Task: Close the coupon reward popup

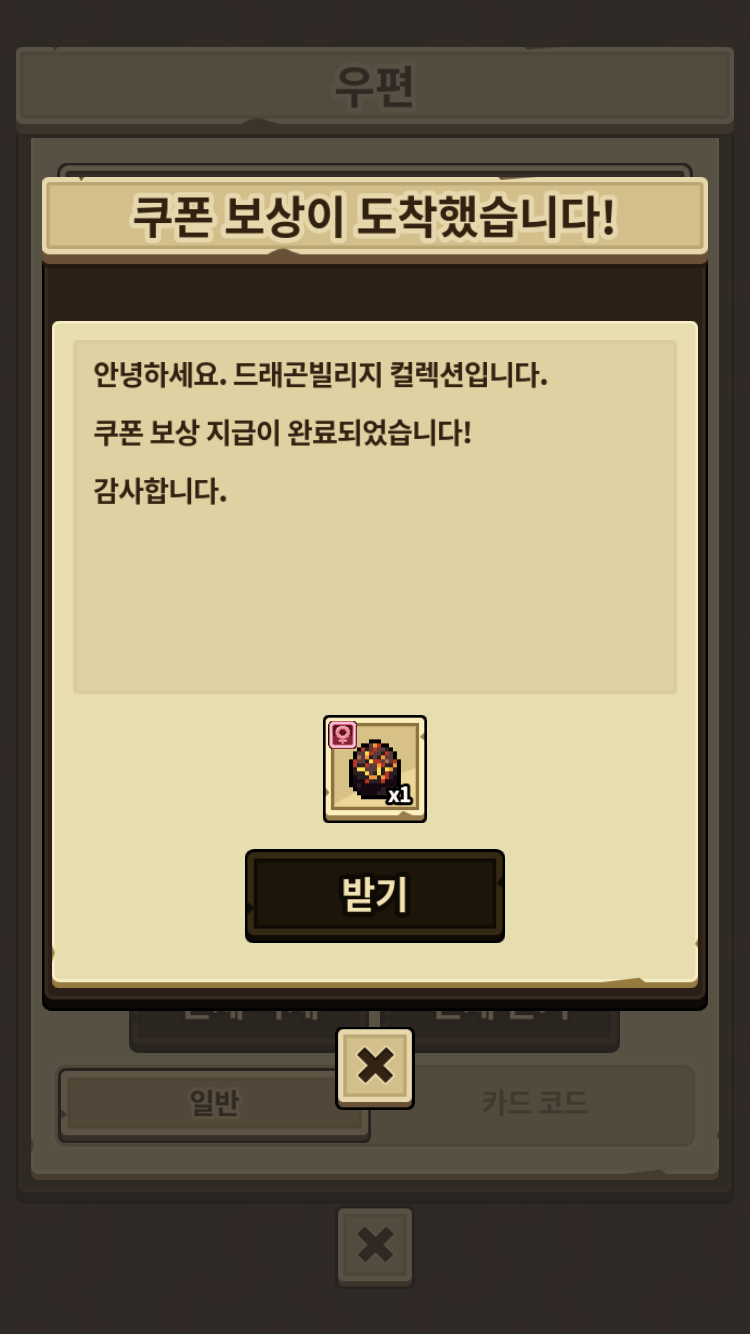Action: click(x=375, y=1067)
